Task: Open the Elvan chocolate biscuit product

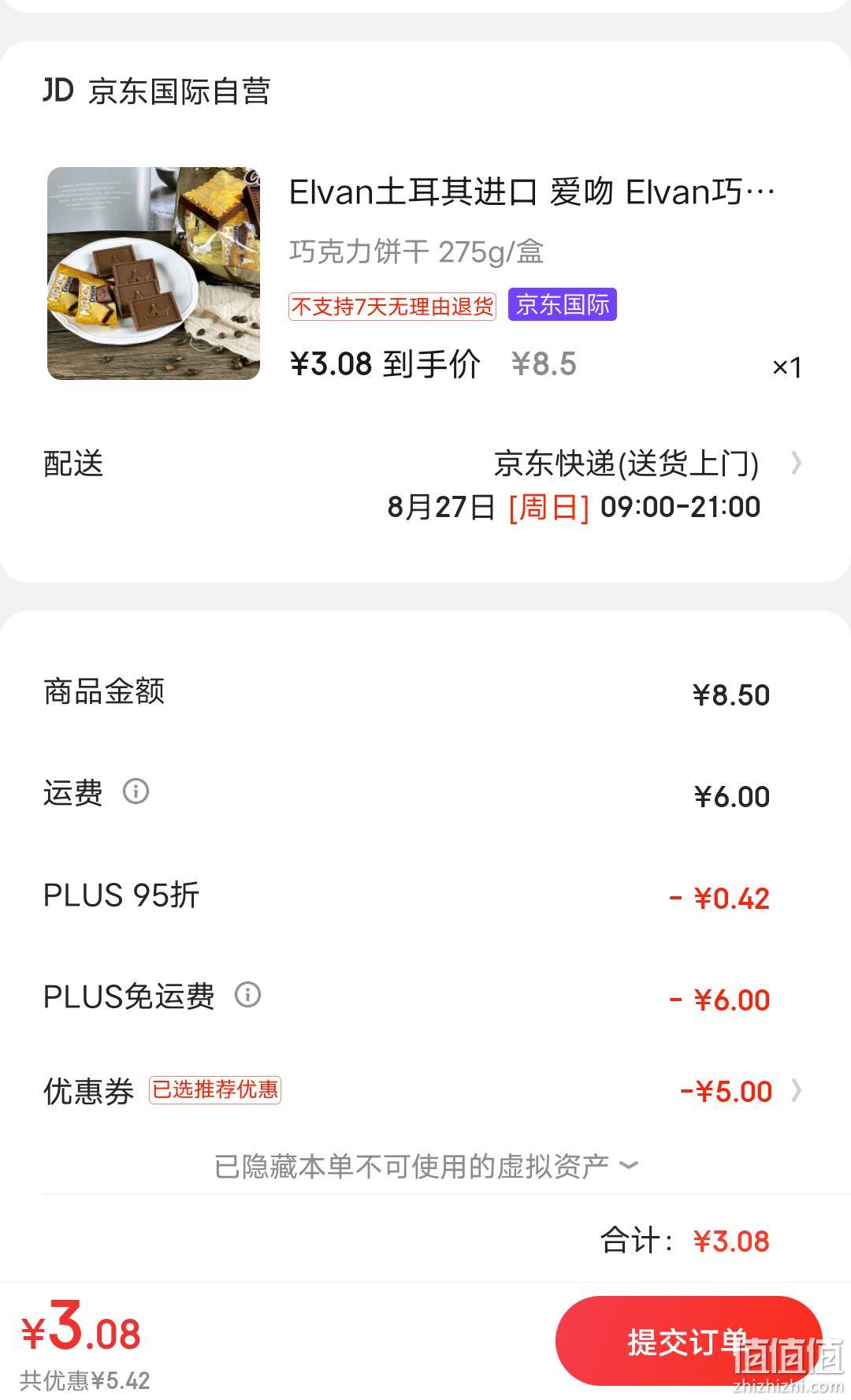Action: click(x=425, y=273)
